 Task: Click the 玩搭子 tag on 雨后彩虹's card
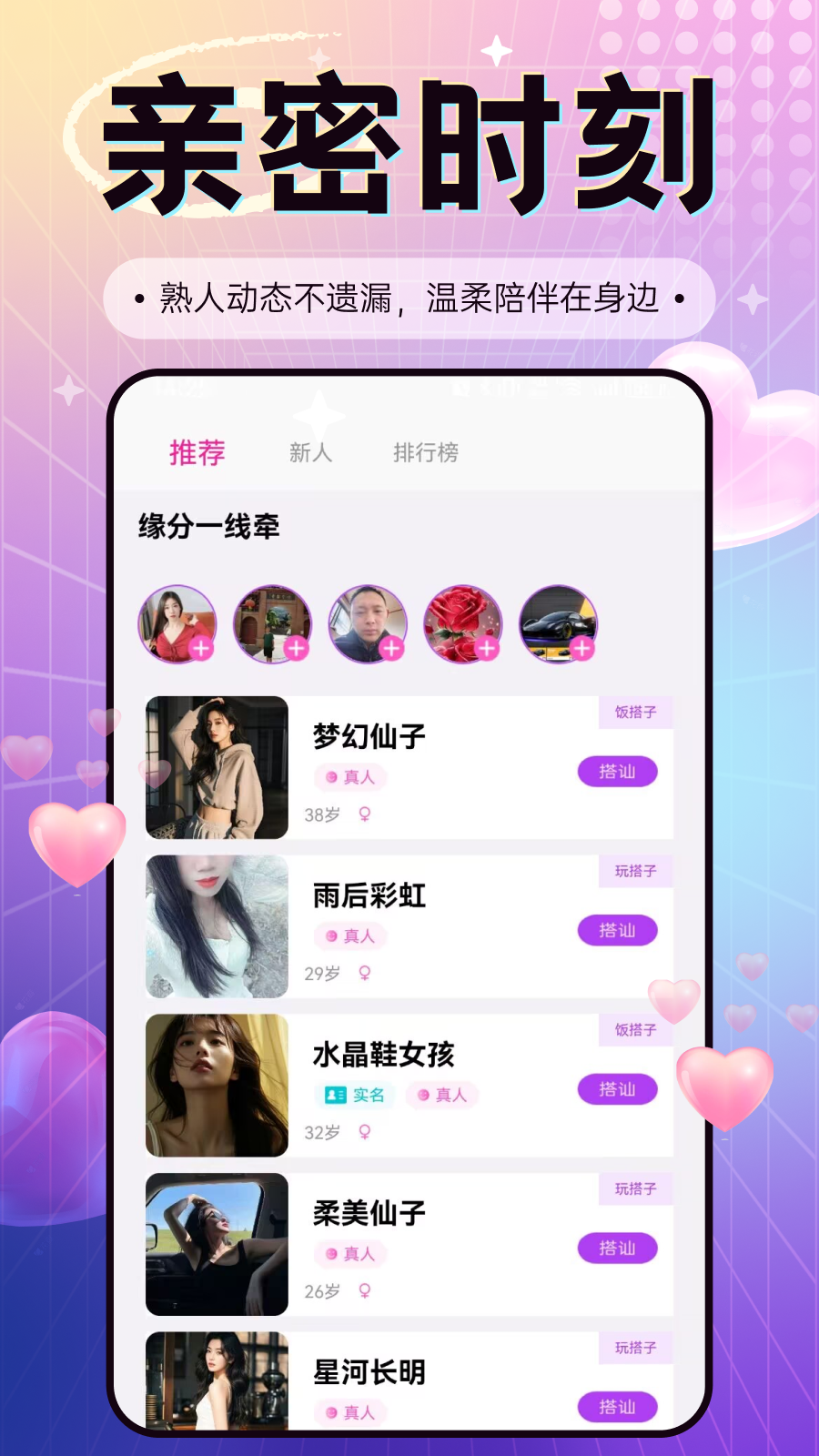(634, 871)
